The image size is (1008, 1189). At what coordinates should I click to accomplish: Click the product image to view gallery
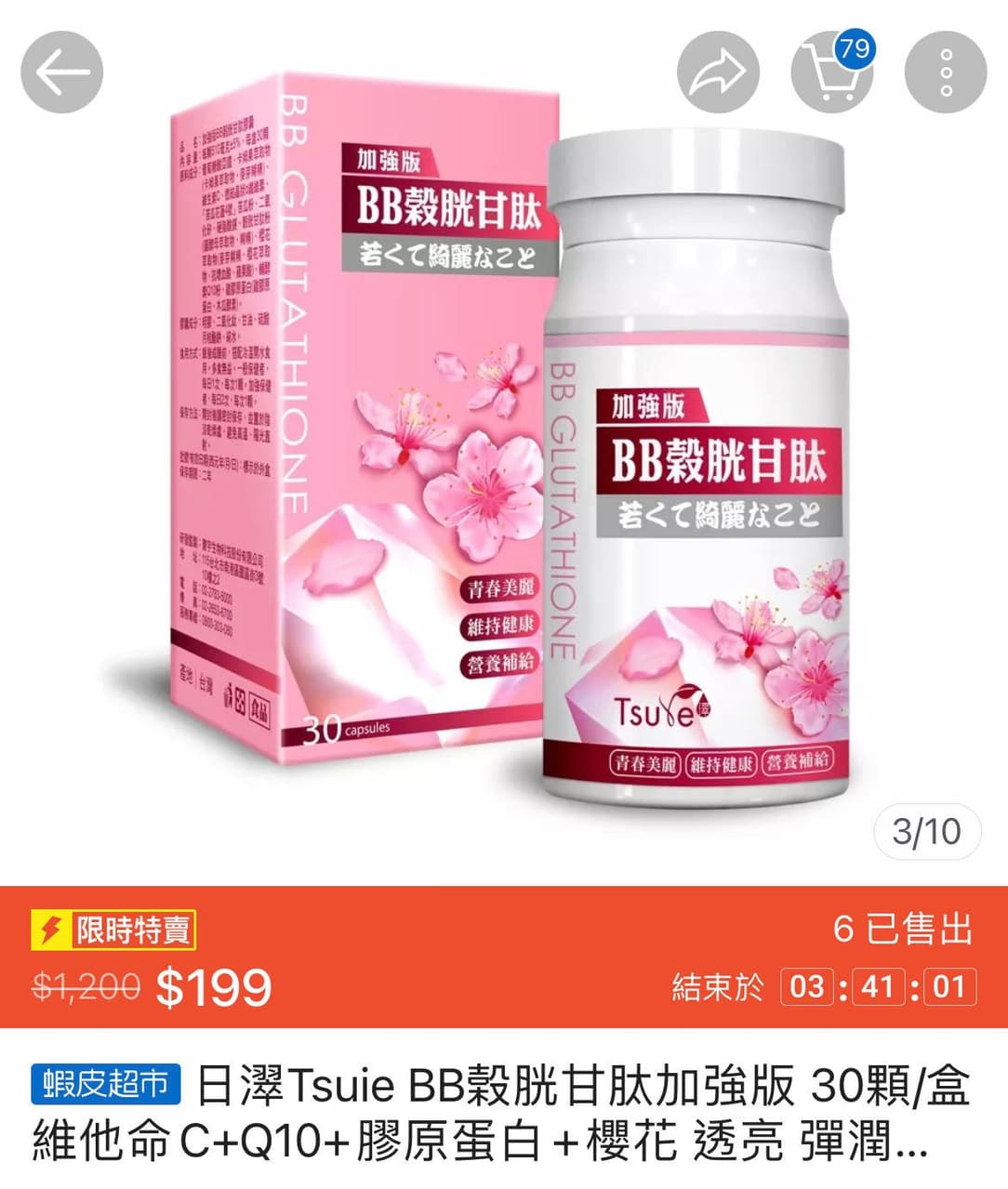coord(502,437)
